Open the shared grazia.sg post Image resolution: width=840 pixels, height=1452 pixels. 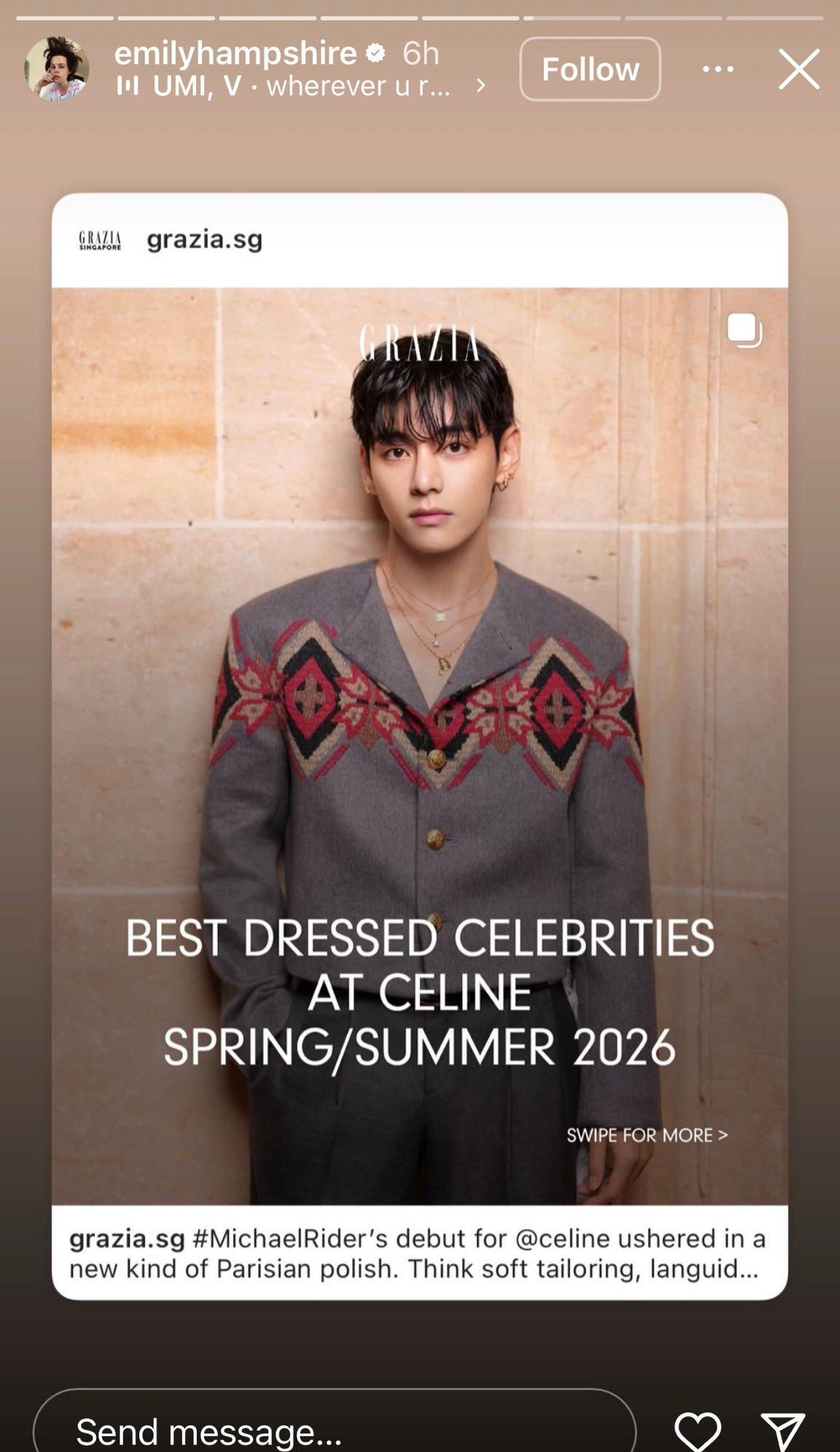[x=419, y=744]
